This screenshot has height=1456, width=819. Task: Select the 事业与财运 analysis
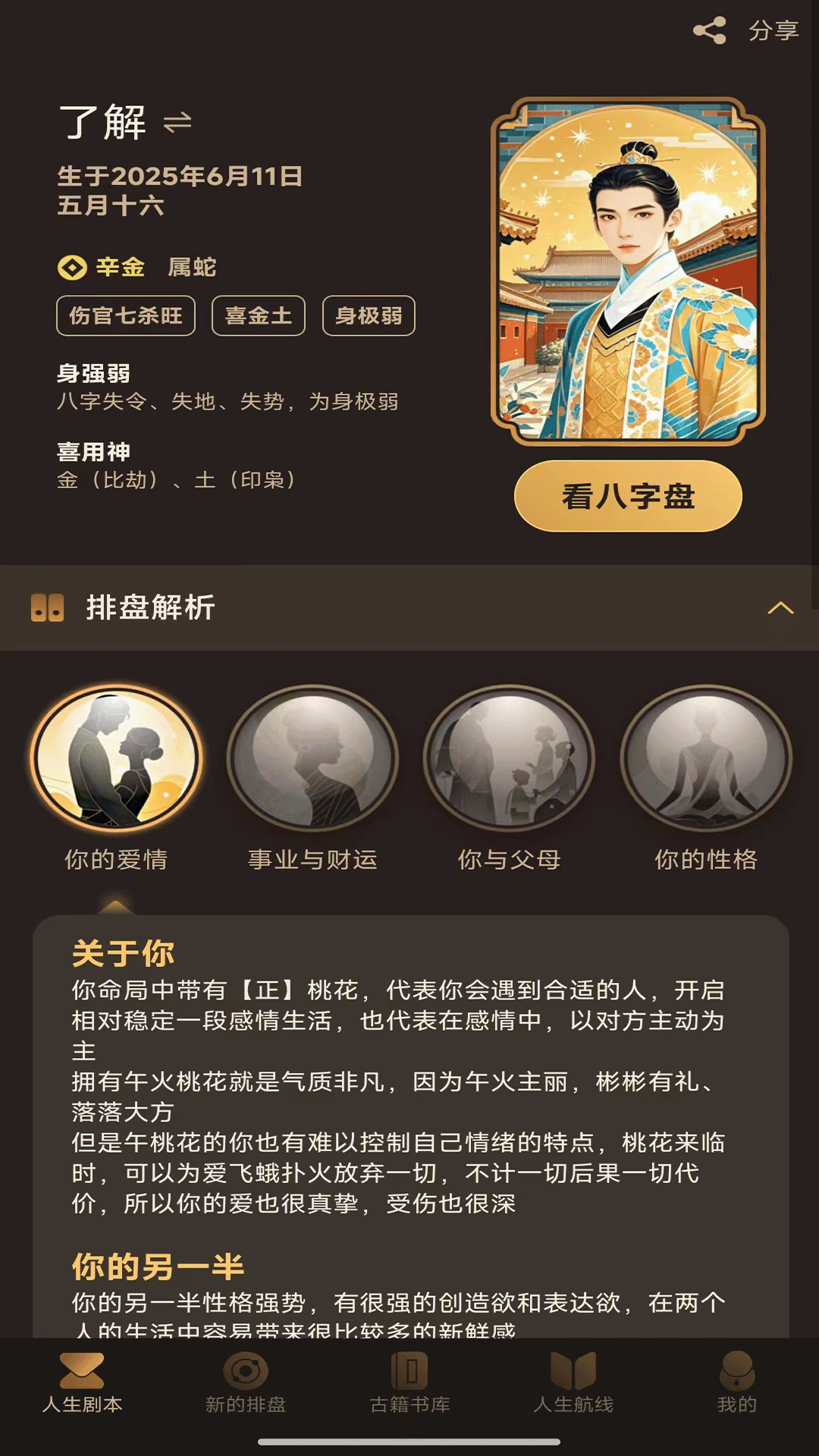[x=312, y=759]
